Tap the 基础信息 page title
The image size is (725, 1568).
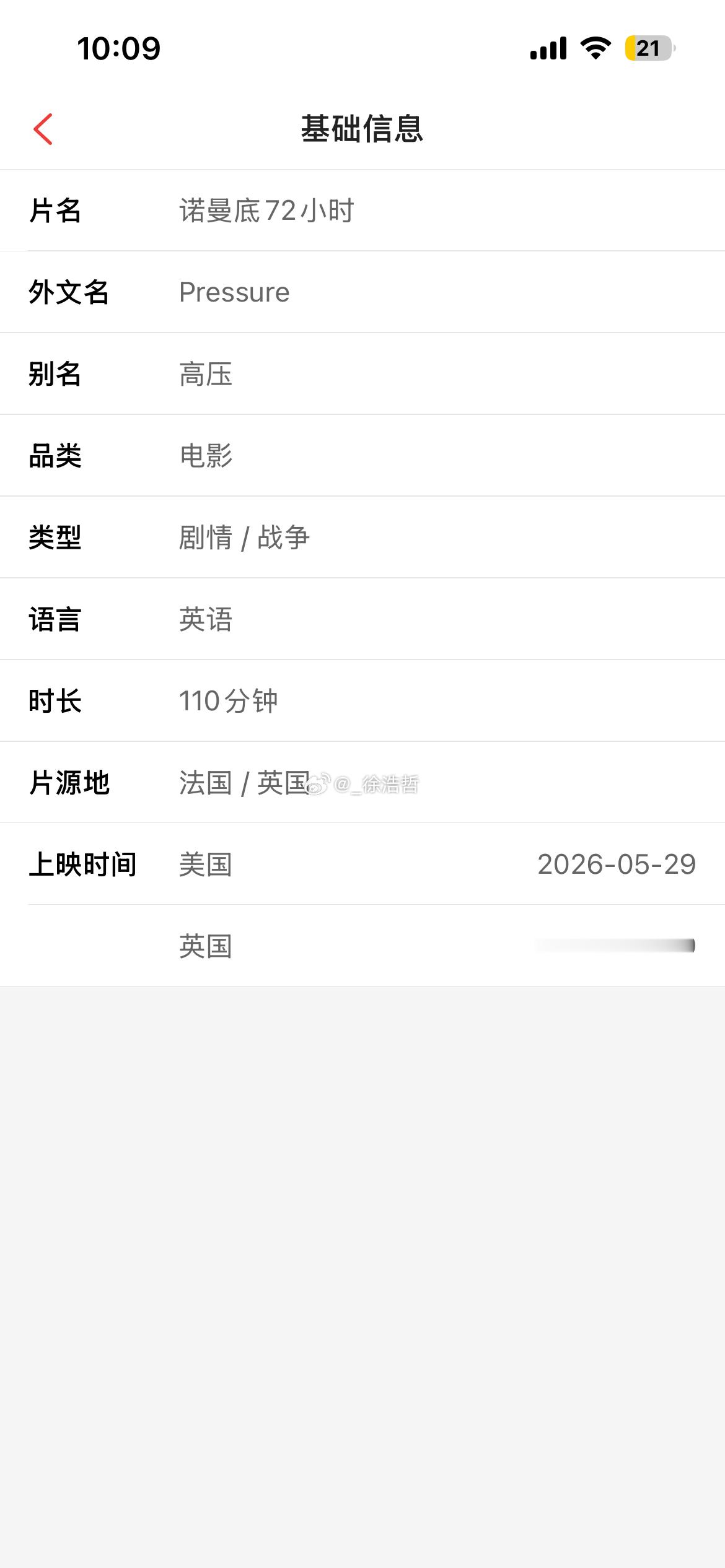[x=362, y=127]
